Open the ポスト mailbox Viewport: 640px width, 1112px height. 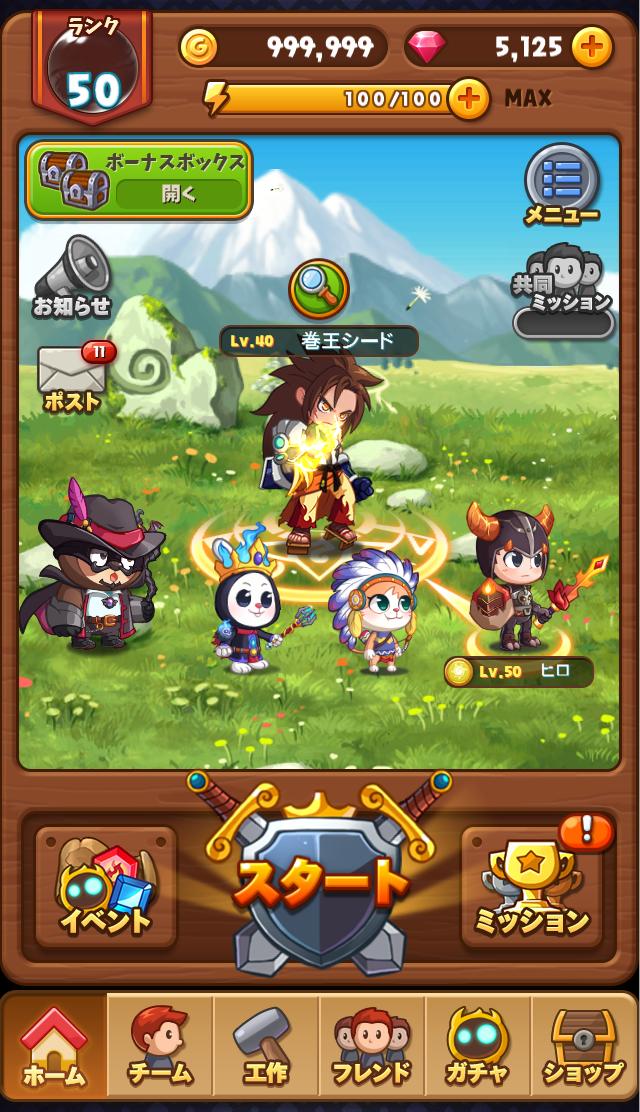(72, 377)
